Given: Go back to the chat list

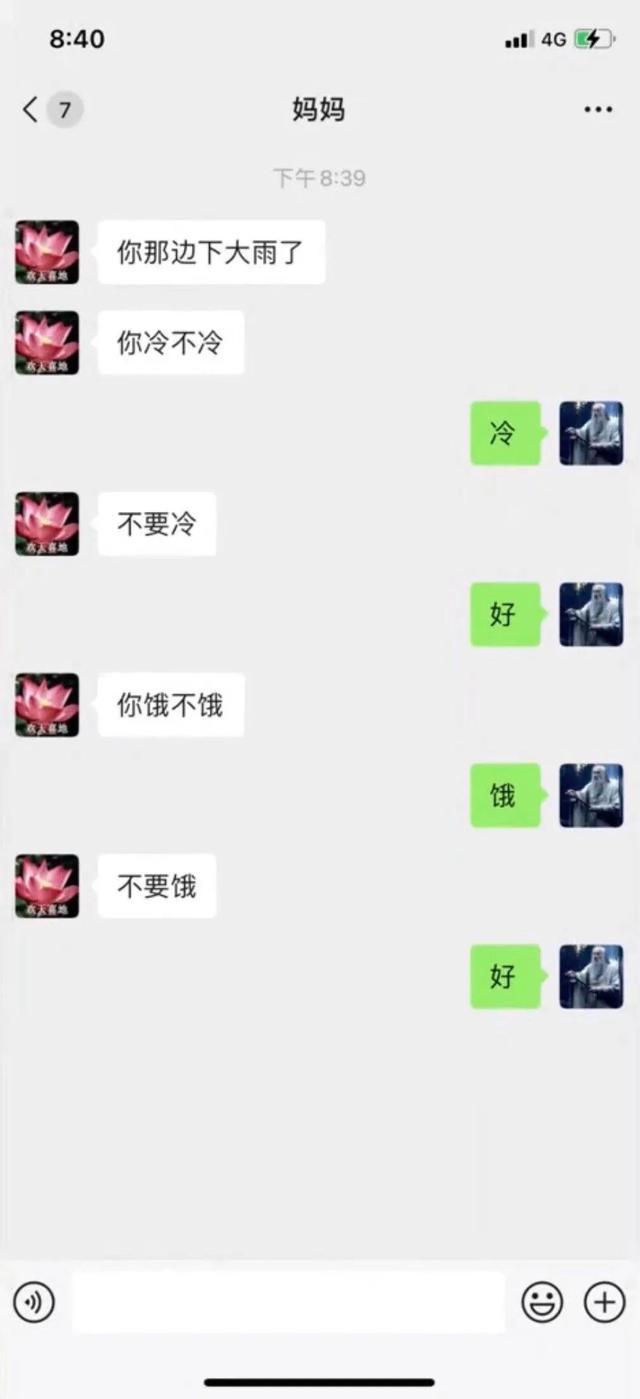Looking at the screenshot, I should pyautogui.click(x=32, y=109).
